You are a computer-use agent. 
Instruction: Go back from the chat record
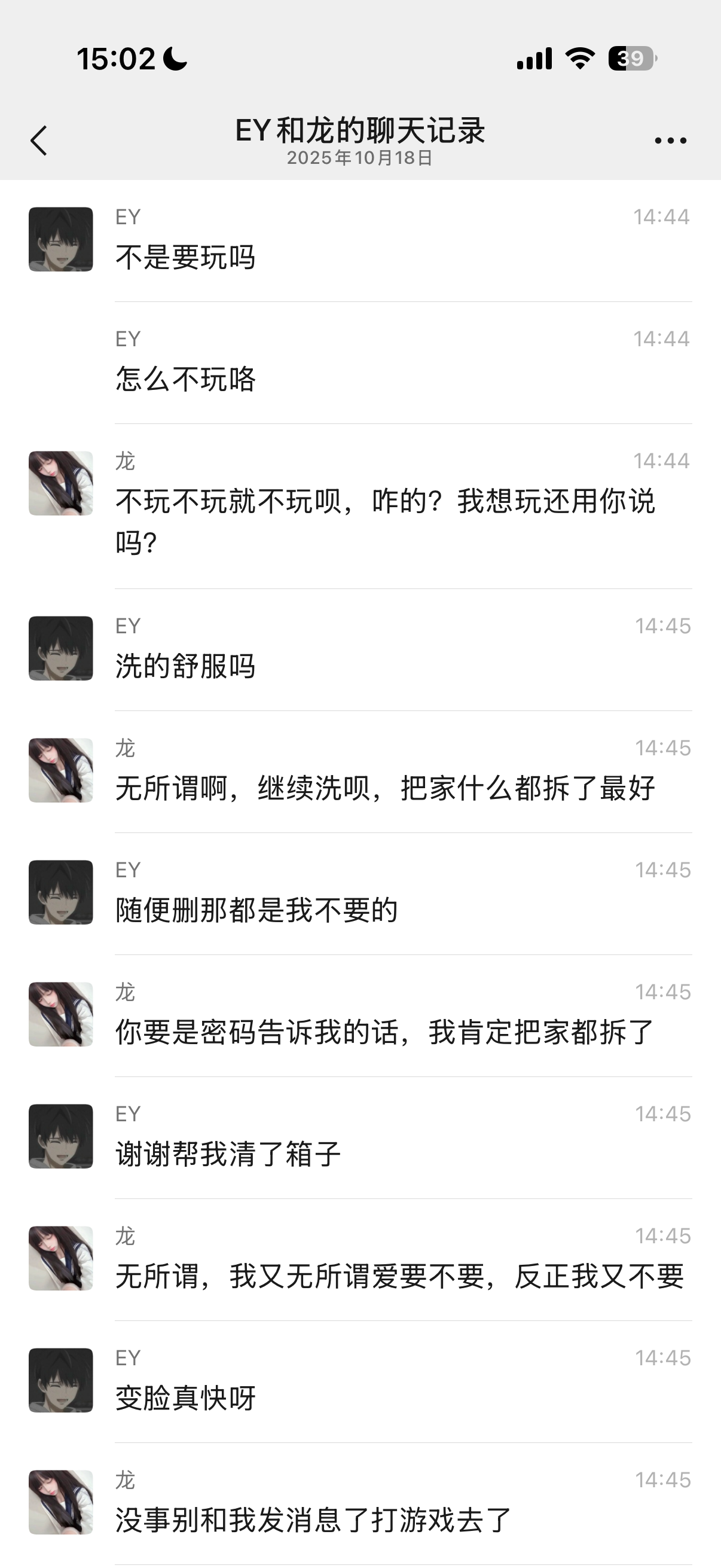[x=39, y=141]
